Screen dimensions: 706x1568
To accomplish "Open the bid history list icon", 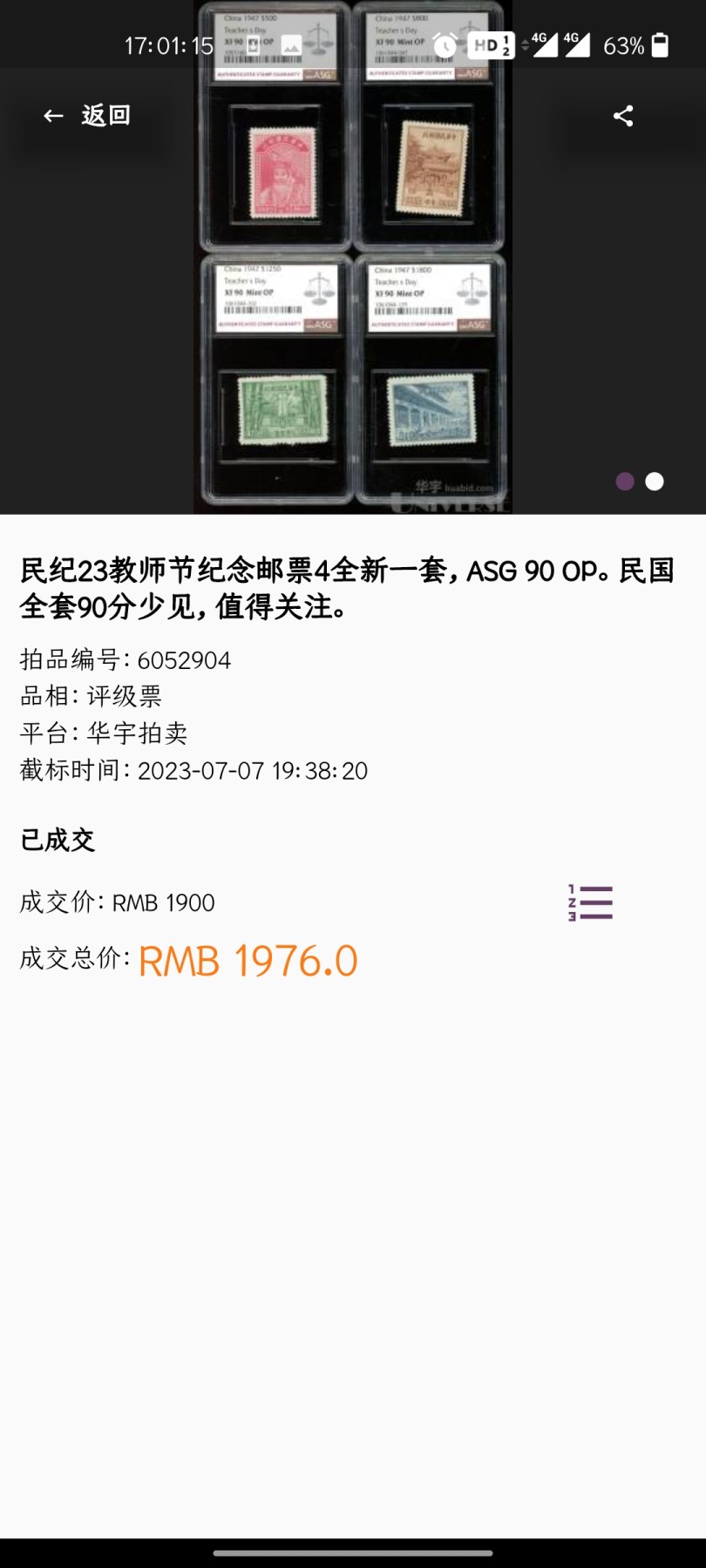I will (590, 903).
